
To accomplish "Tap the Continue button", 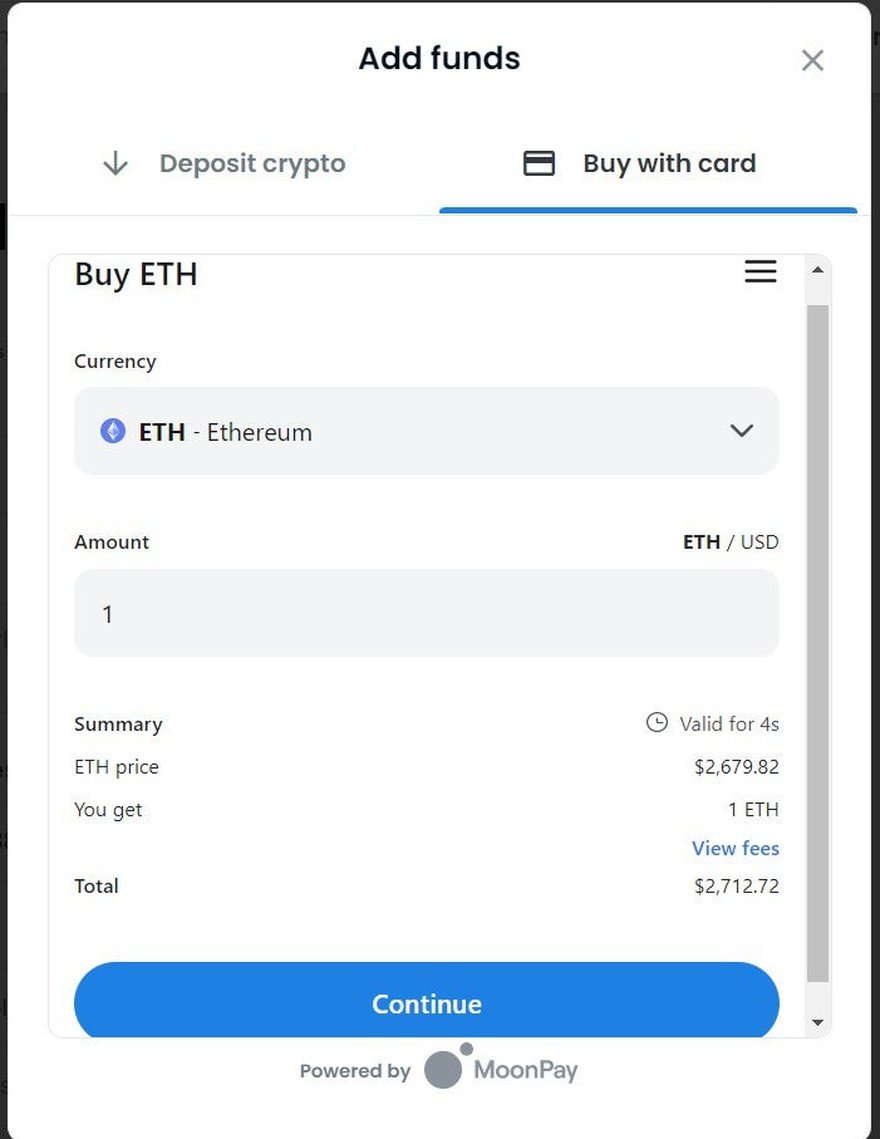I will [x=426, y=1002].
